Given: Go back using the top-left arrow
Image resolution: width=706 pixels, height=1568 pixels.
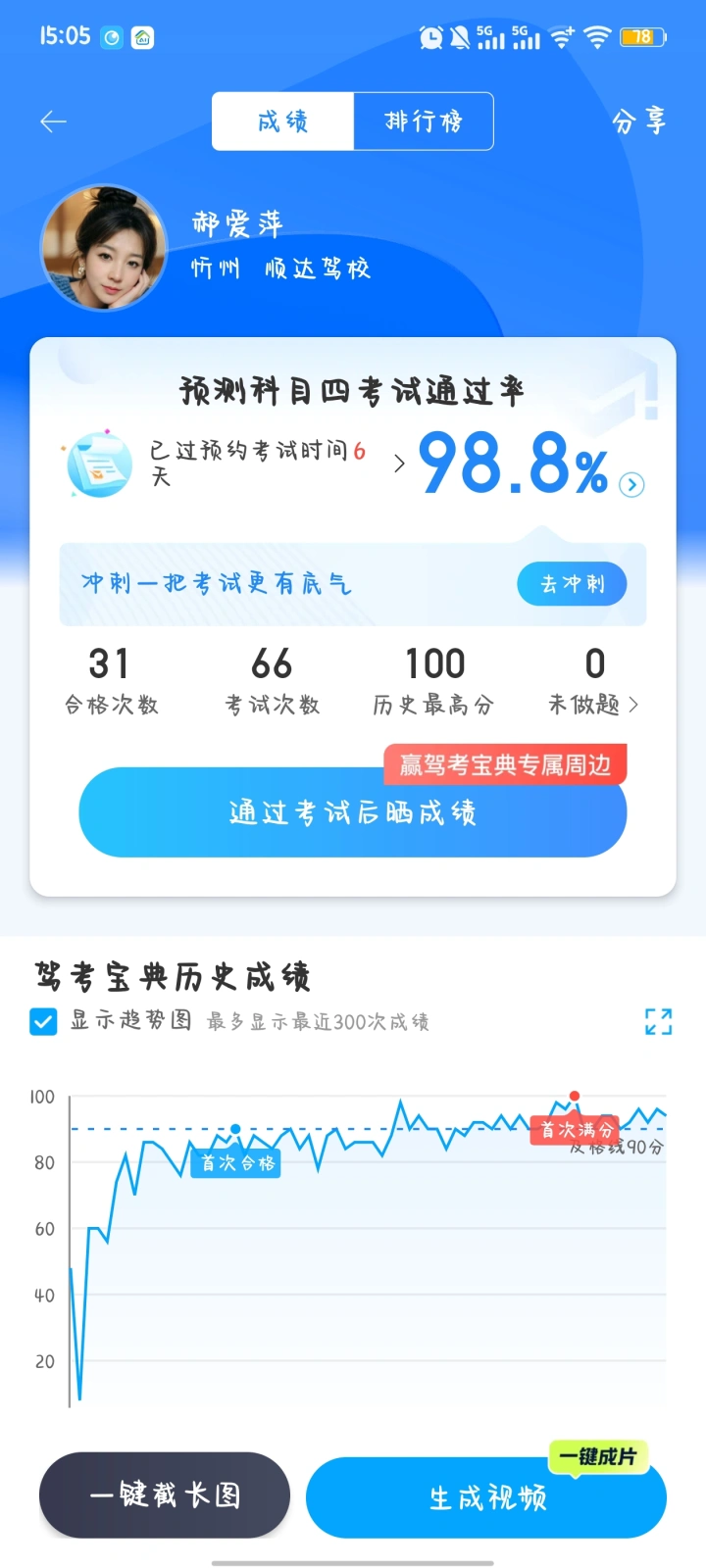Looking at the screenshot, I should pos(53,122).
